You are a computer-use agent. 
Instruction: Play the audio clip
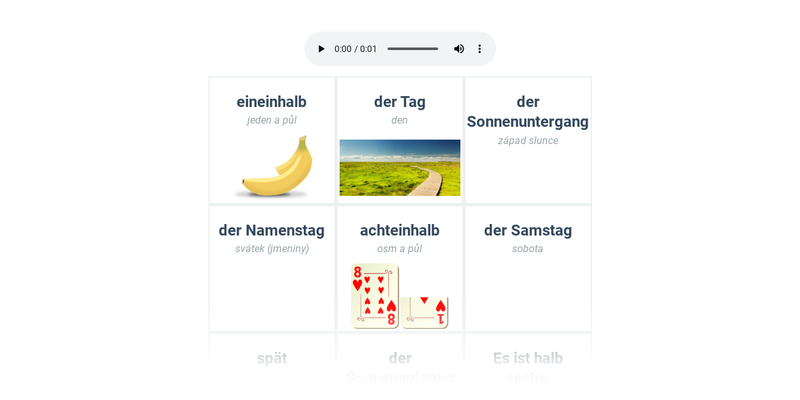coord(321,49)
